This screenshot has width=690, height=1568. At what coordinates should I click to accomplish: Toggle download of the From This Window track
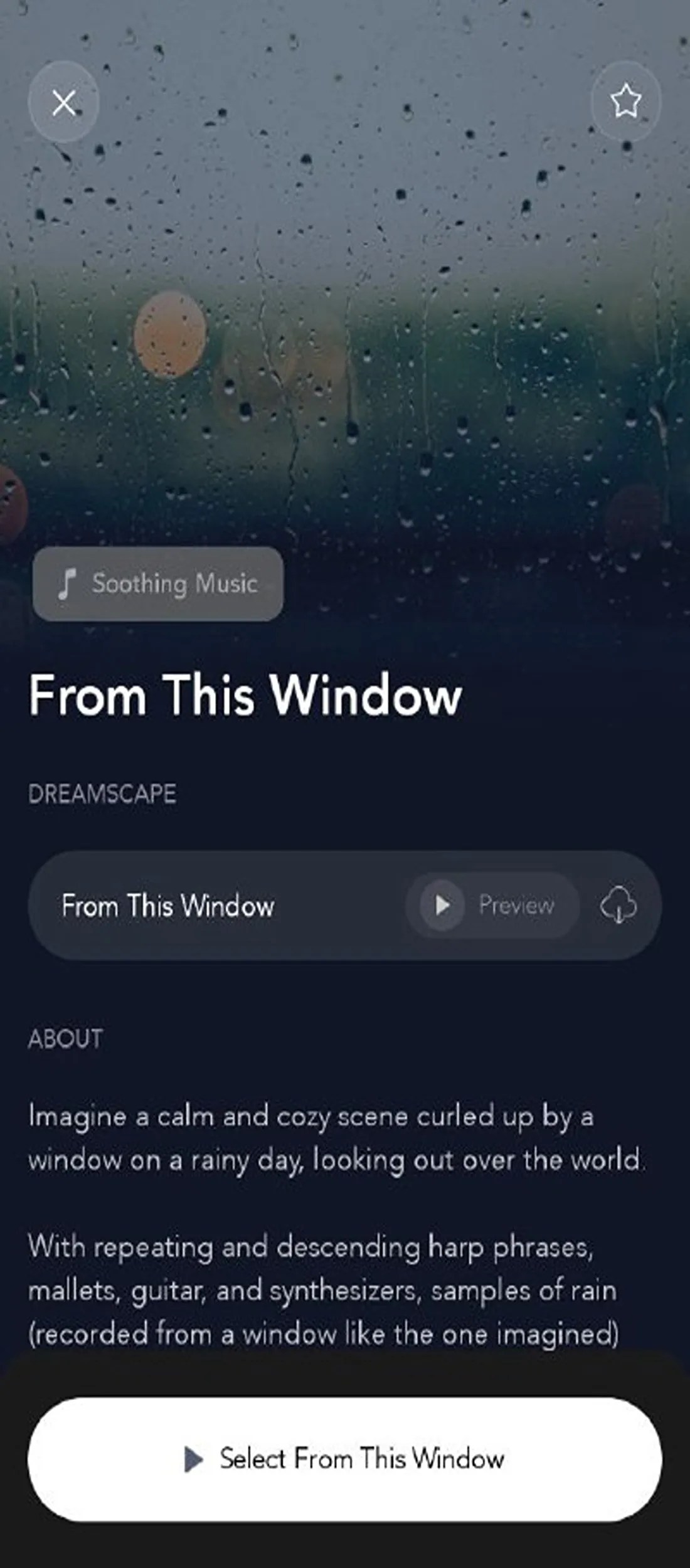620,906
